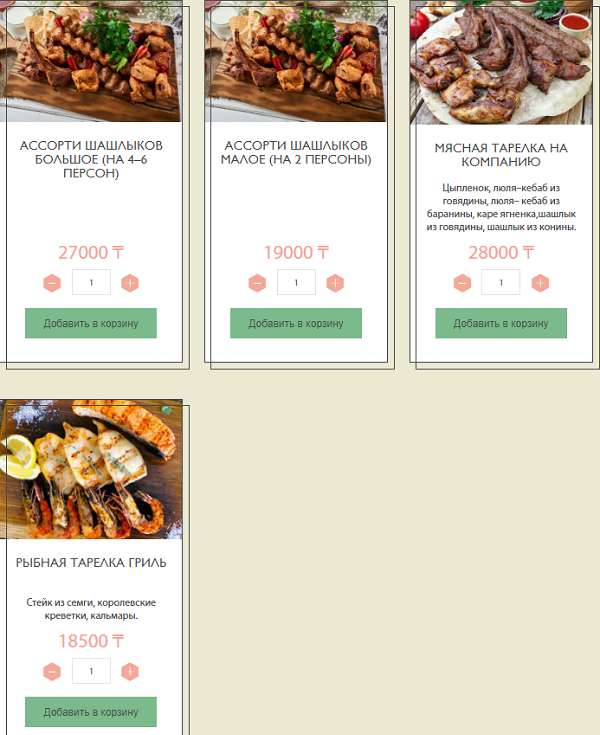Add Рыбная тарелка гриль to cart

(91, 712)
